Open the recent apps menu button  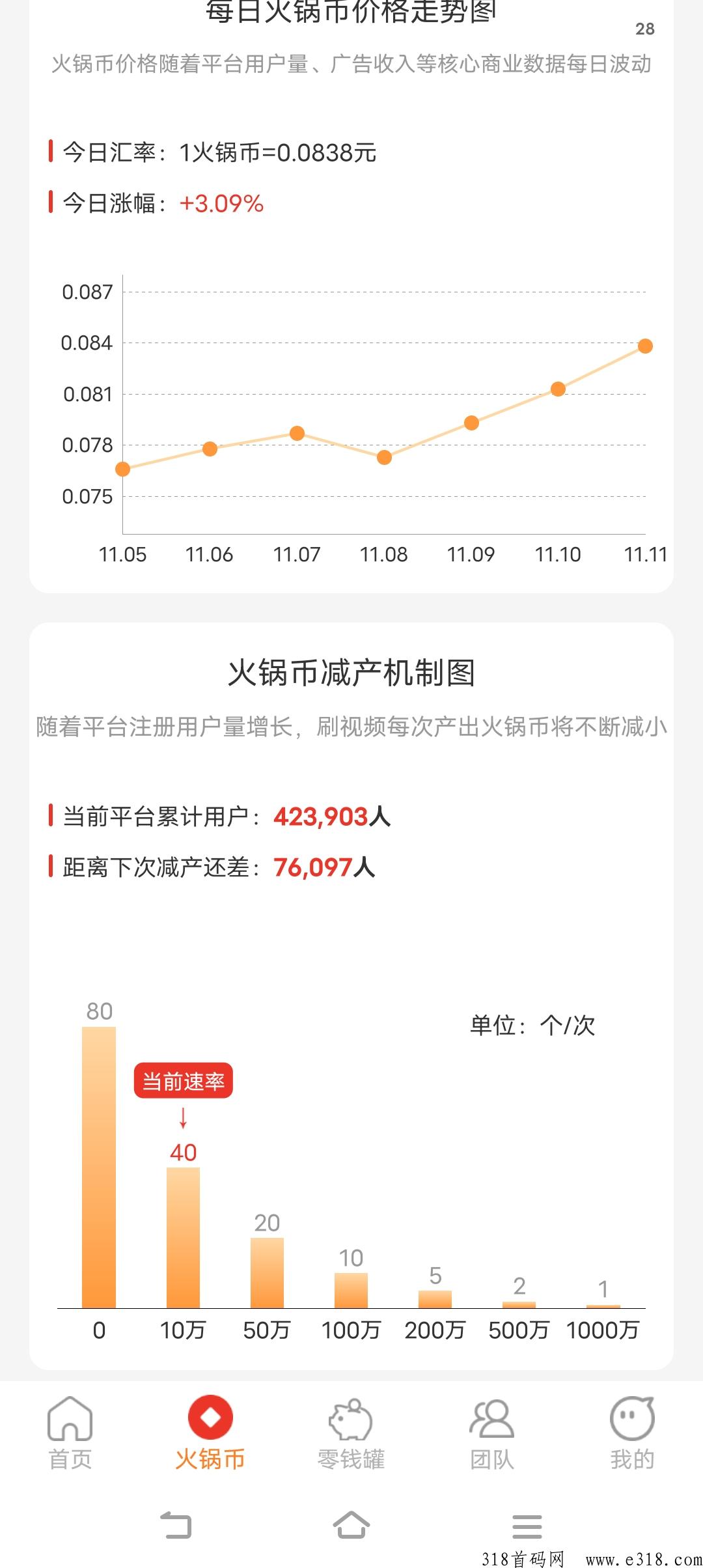527,1526
